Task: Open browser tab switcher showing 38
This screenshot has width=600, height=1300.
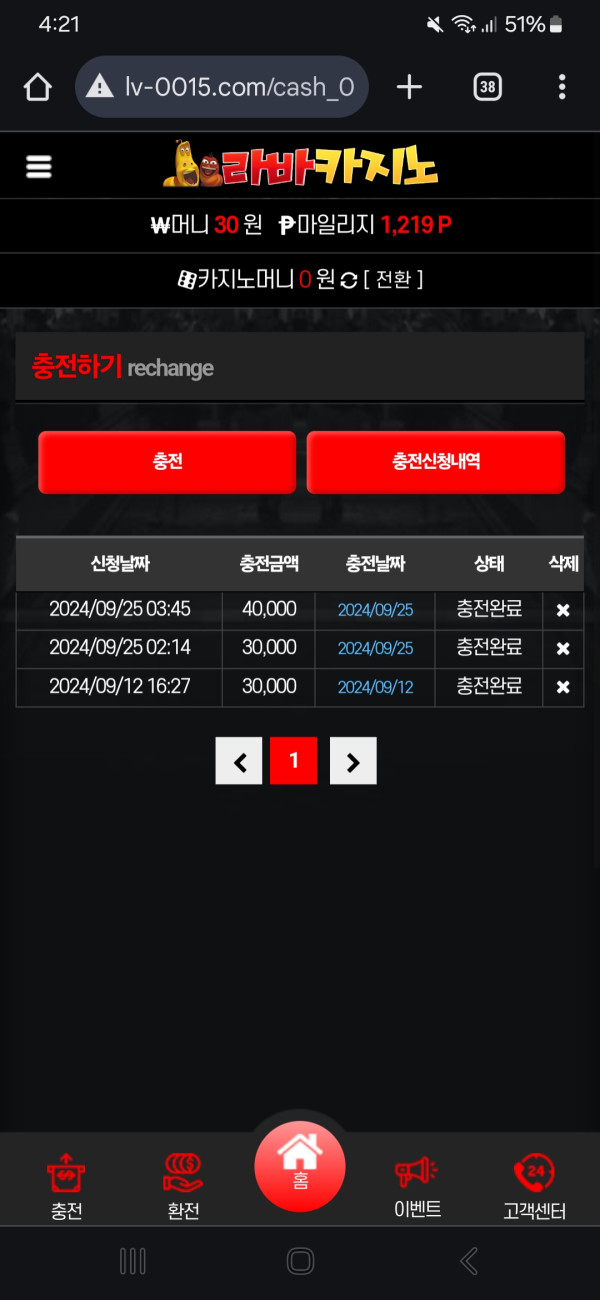Action: coord(487,87)
